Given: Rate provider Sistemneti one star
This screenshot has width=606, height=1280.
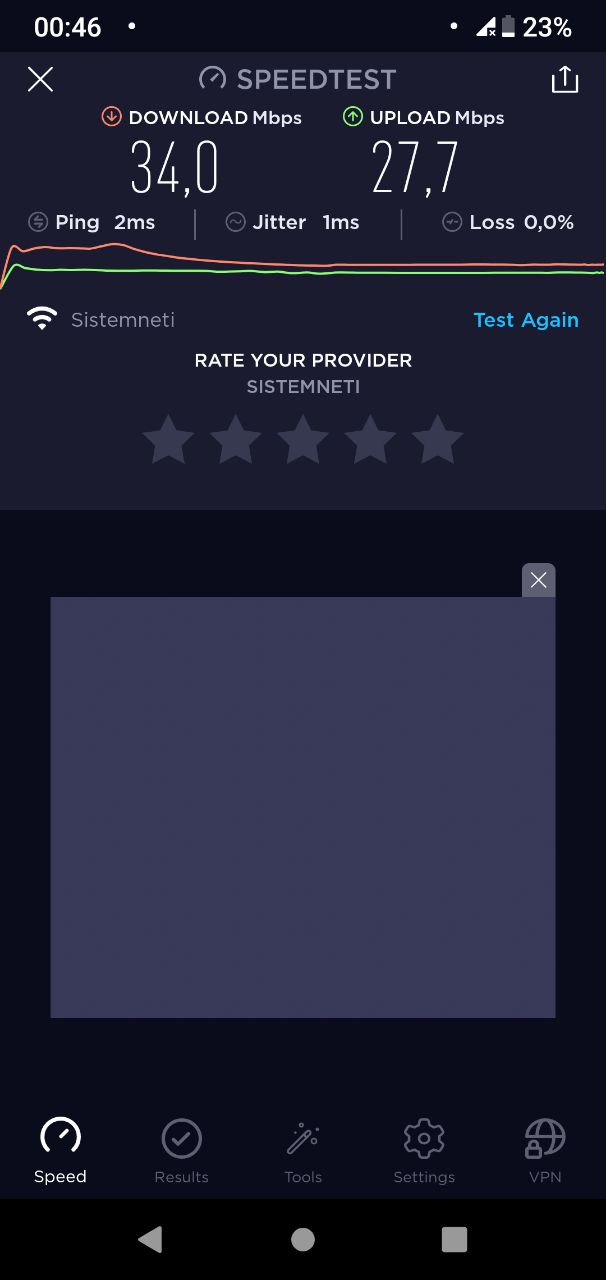Looking at the screenshot, I should [x=168, y=440].
